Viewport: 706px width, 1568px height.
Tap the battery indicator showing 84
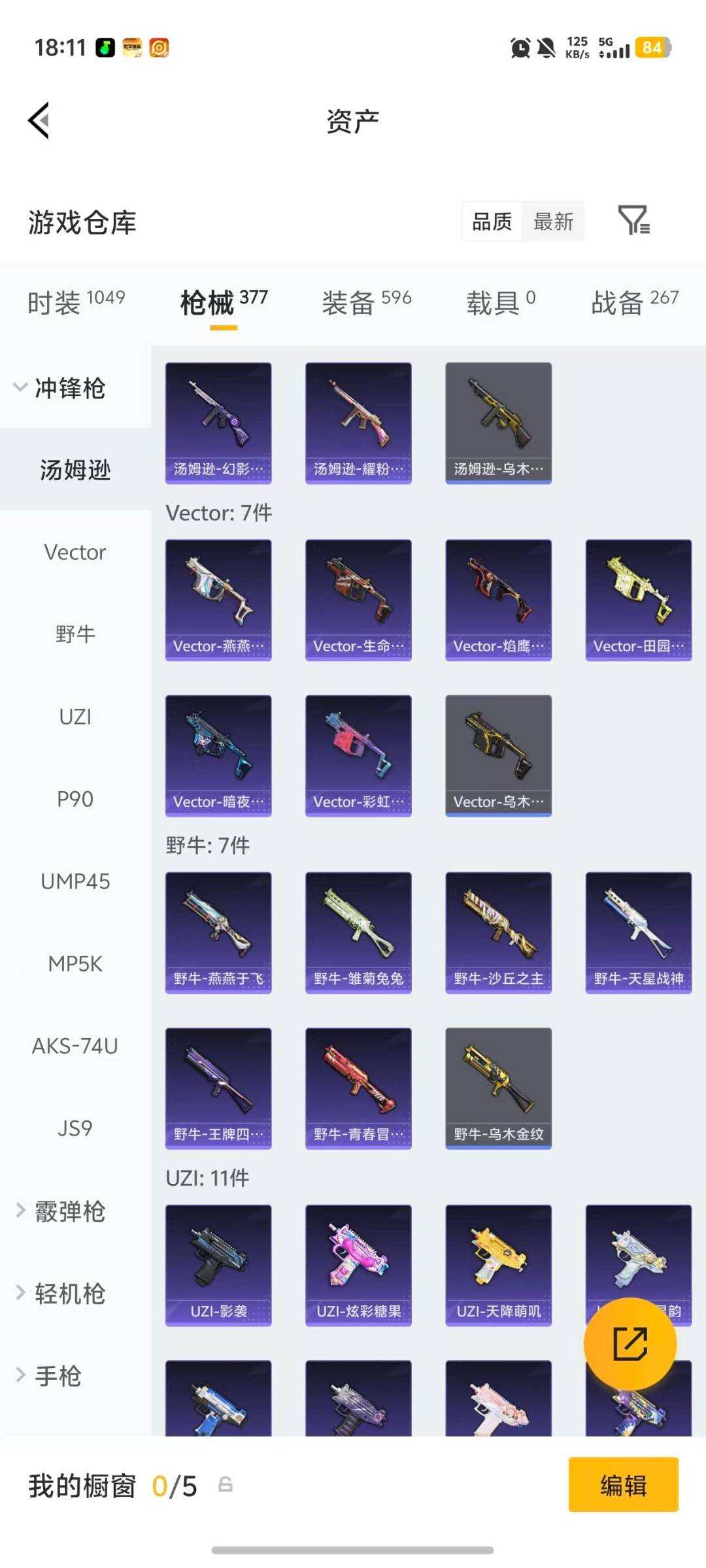[x=652, y=47]
